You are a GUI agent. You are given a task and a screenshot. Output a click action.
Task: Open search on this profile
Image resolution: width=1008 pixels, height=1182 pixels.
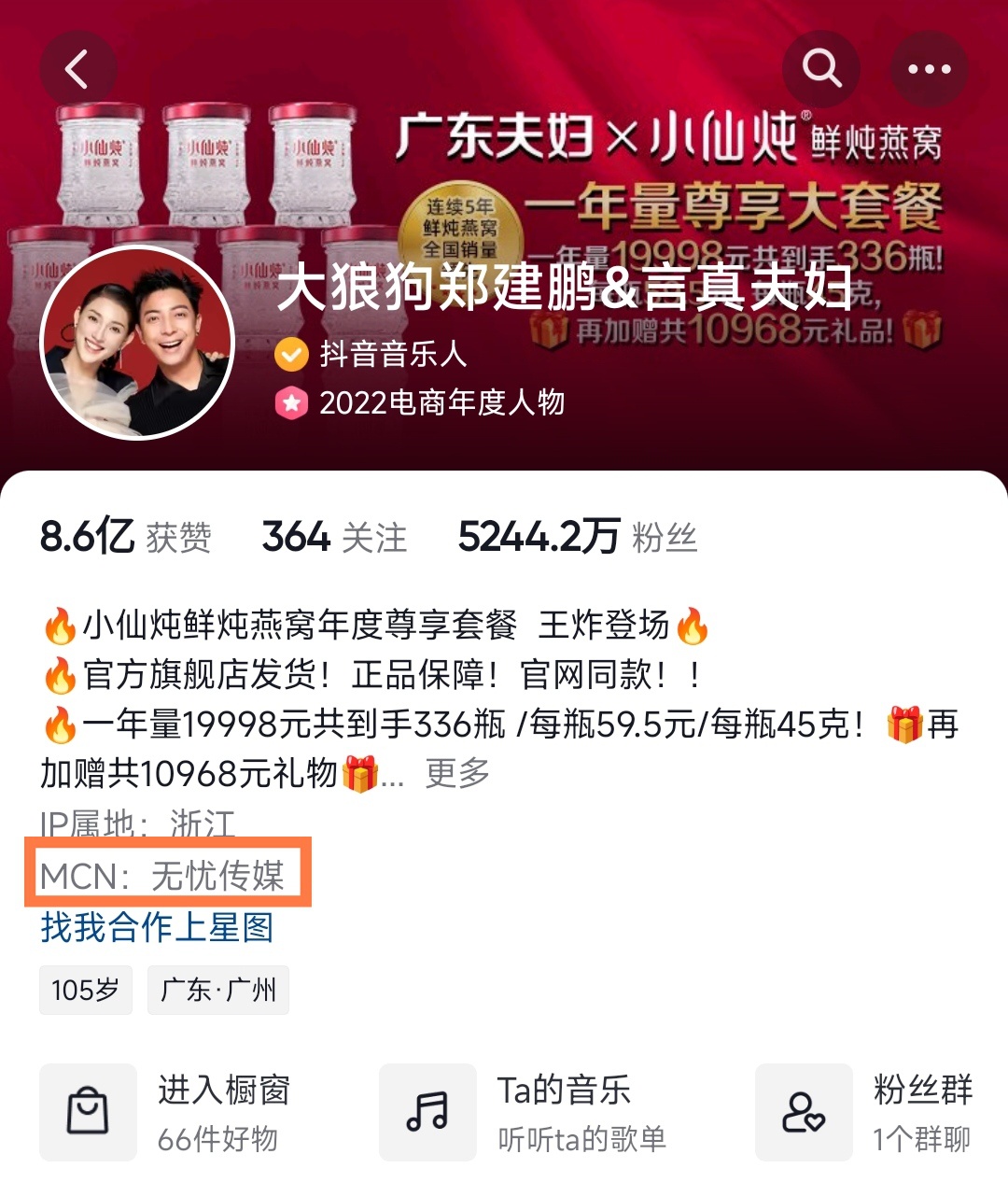(821, 69)
